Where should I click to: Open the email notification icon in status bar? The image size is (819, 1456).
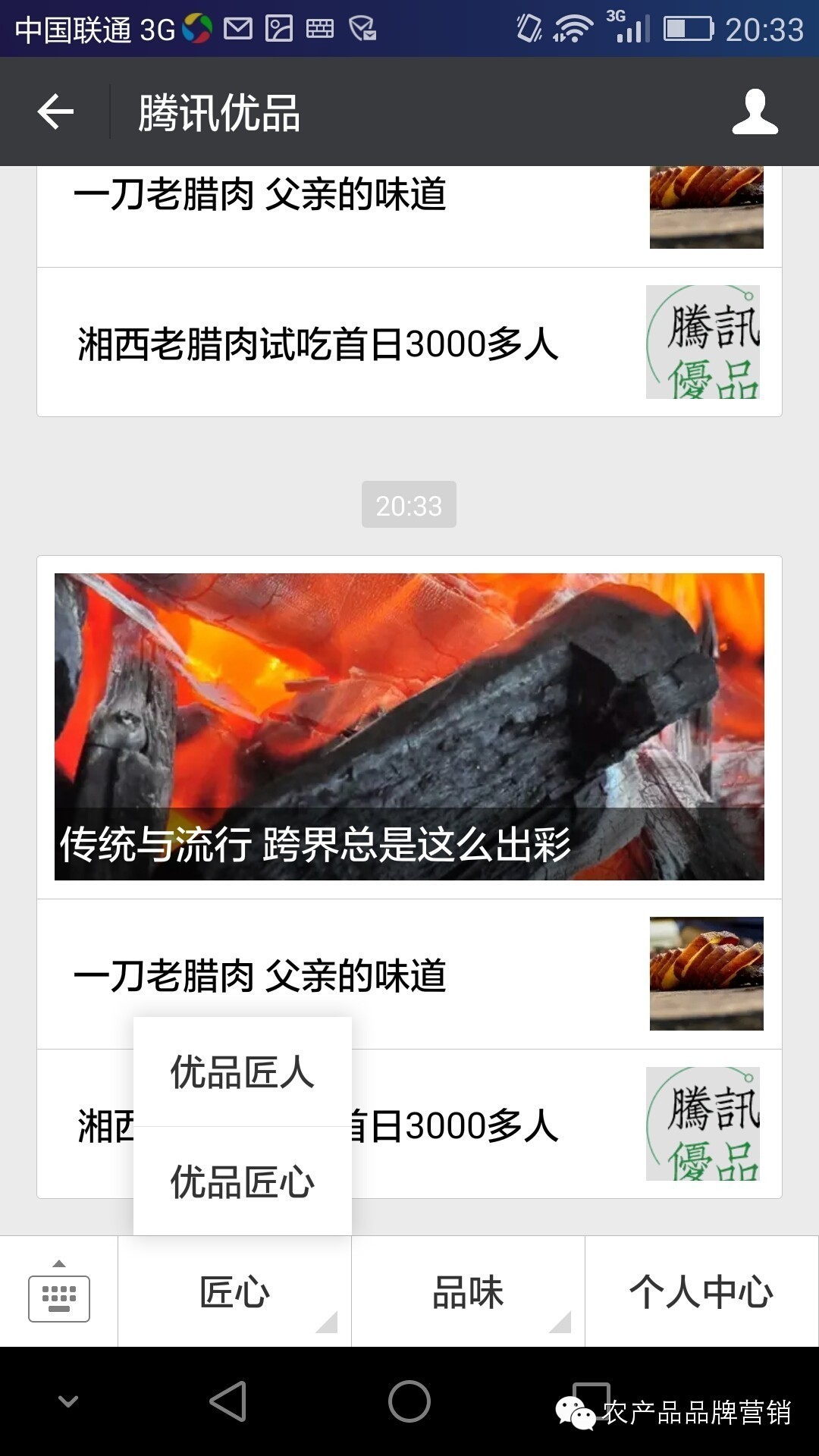(239, 28)
